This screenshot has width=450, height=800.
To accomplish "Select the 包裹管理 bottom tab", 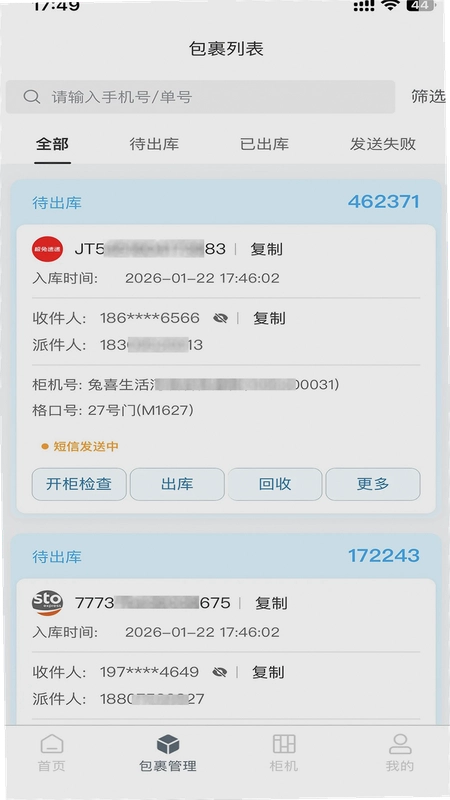I will 168,753.
